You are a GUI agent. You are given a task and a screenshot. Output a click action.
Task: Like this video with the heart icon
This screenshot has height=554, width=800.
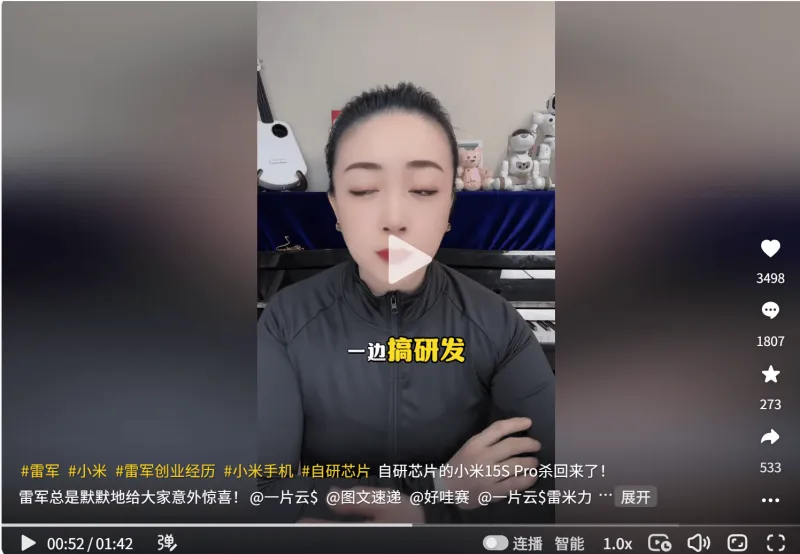click(770, 249)
